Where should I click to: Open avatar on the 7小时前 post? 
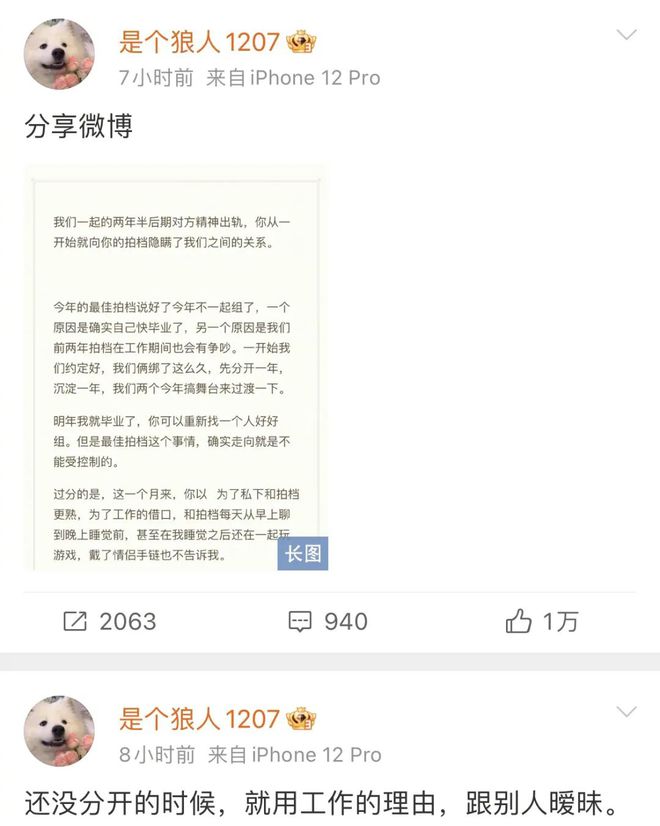click(58, 55)
